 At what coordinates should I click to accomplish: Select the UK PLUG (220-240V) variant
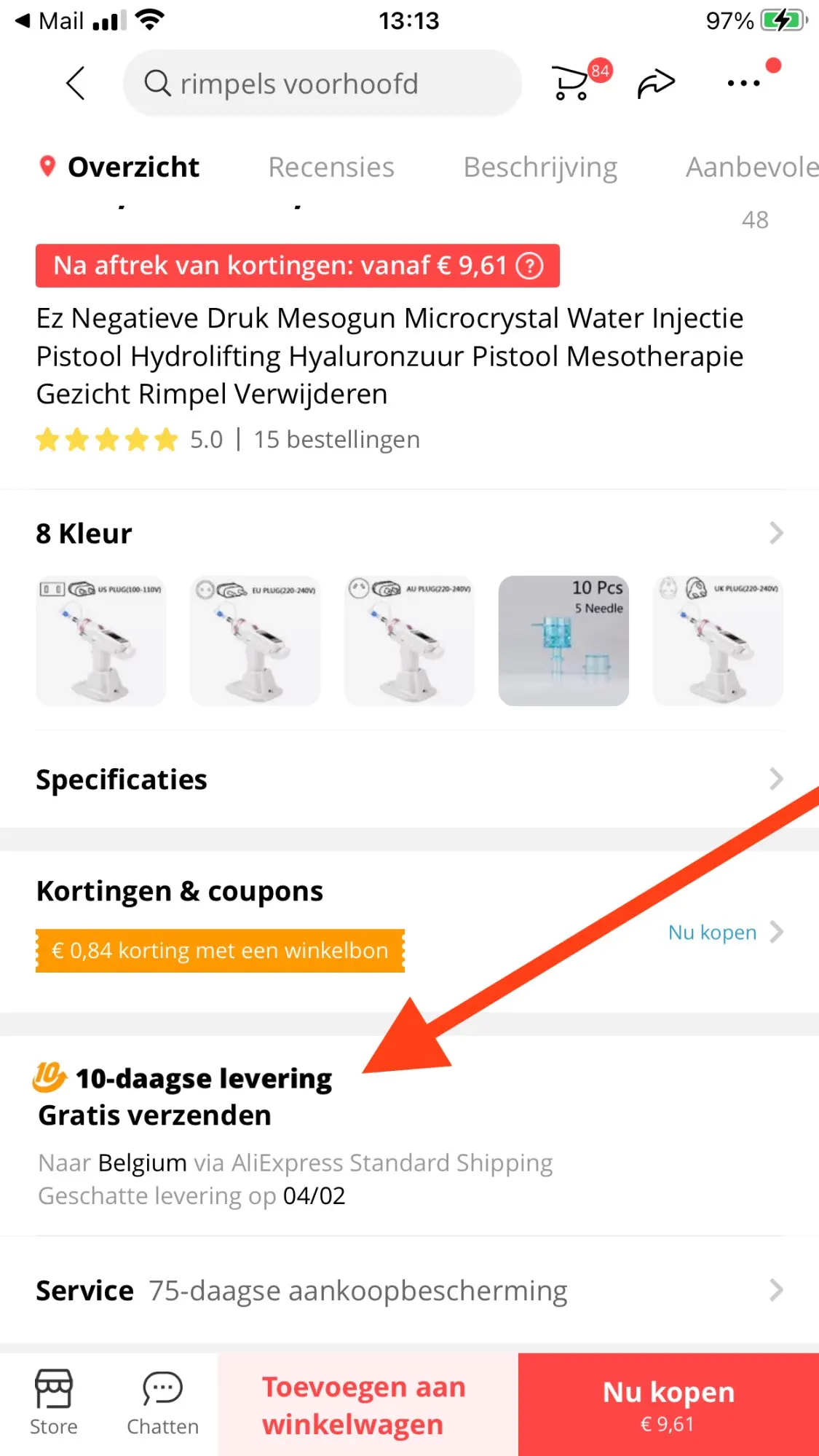point(718,641)
